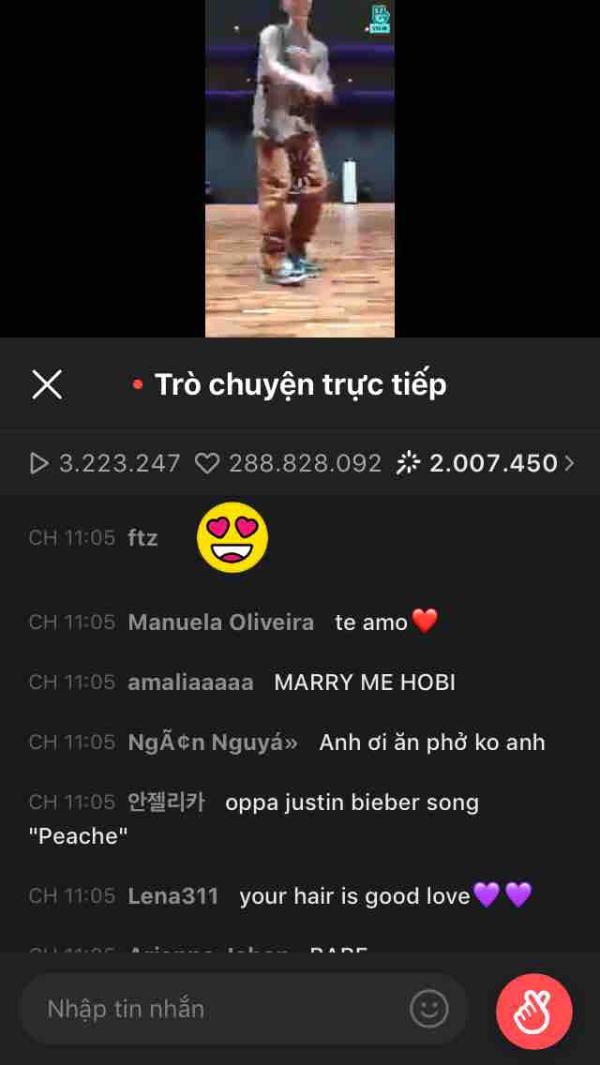Send a finger-heart with the red button
Screen dimensions: 600x1065
pyautogui.click(x=534, y=1011)
